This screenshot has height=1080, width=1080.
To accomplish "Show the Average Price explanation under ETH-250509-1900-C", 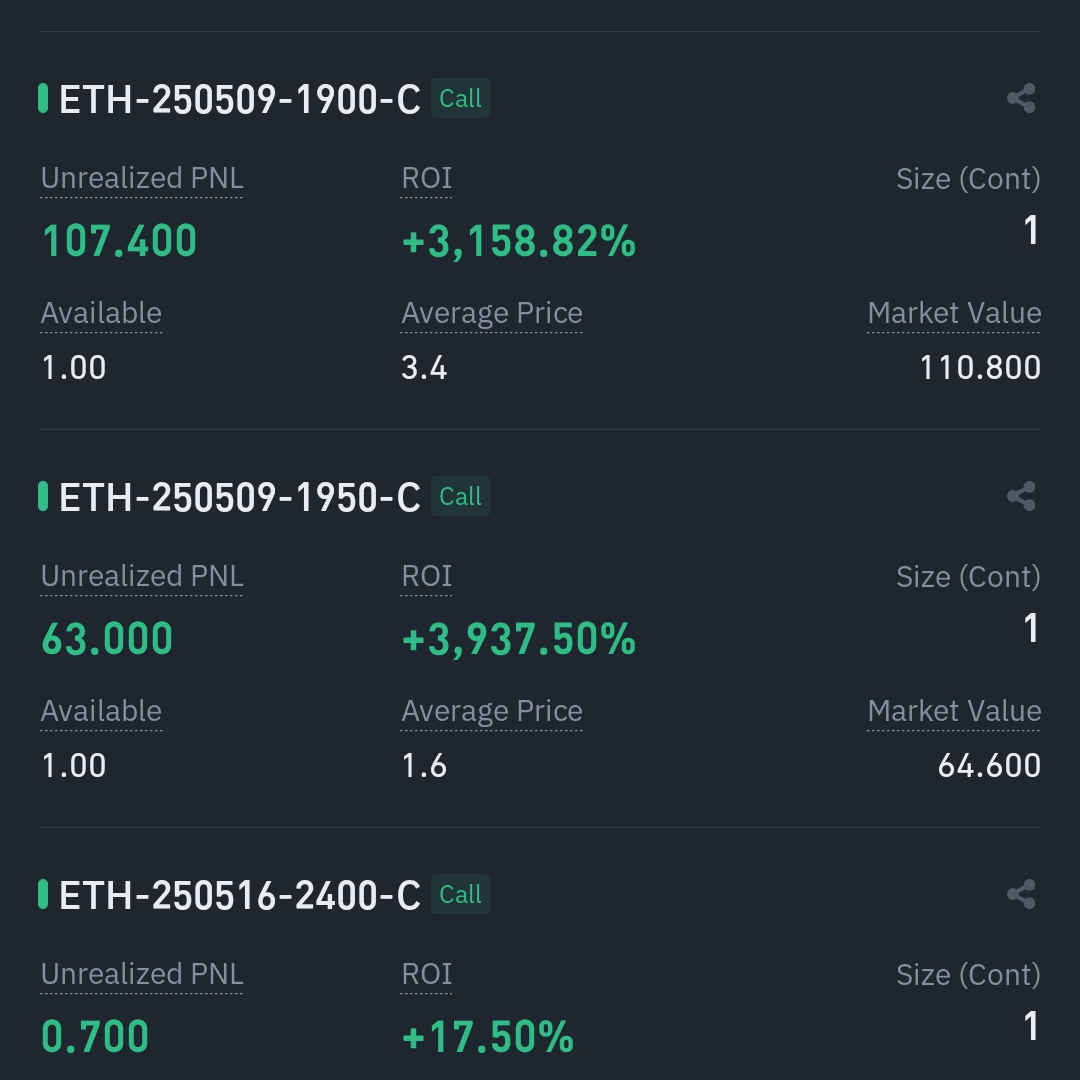I will pos(492,313).
